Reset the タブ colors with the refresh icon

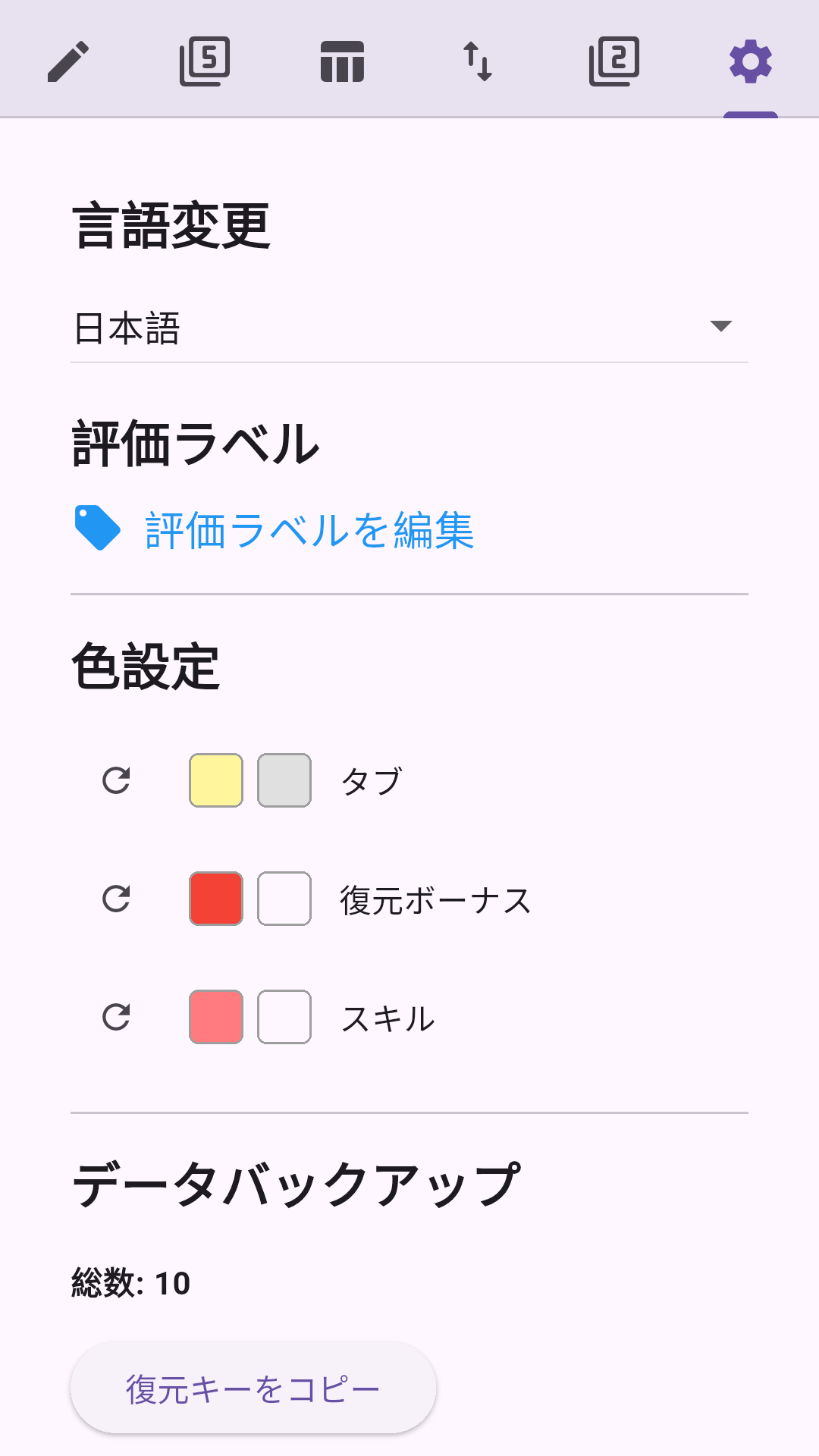click(115, 781)
